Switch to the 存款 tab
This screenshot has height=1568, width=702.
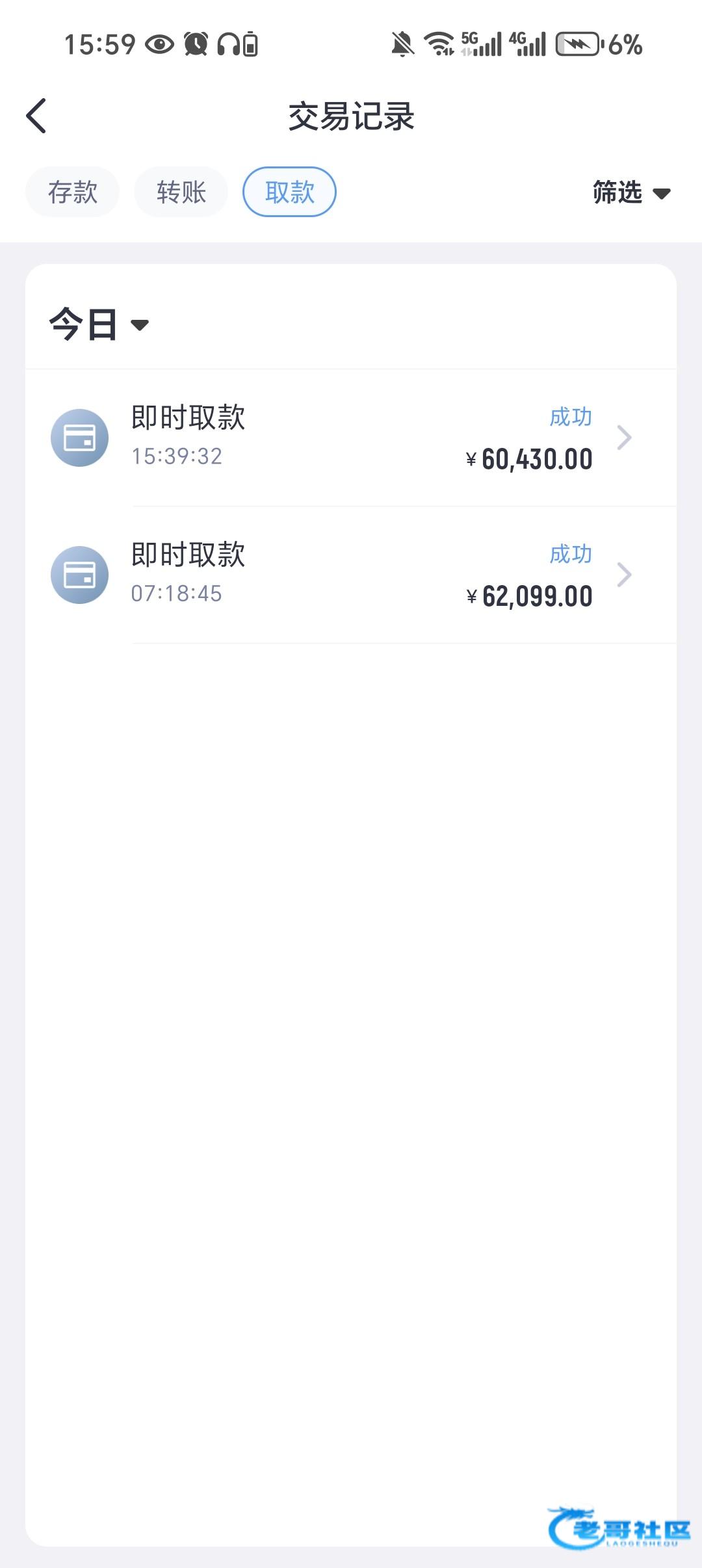[72, 192]
